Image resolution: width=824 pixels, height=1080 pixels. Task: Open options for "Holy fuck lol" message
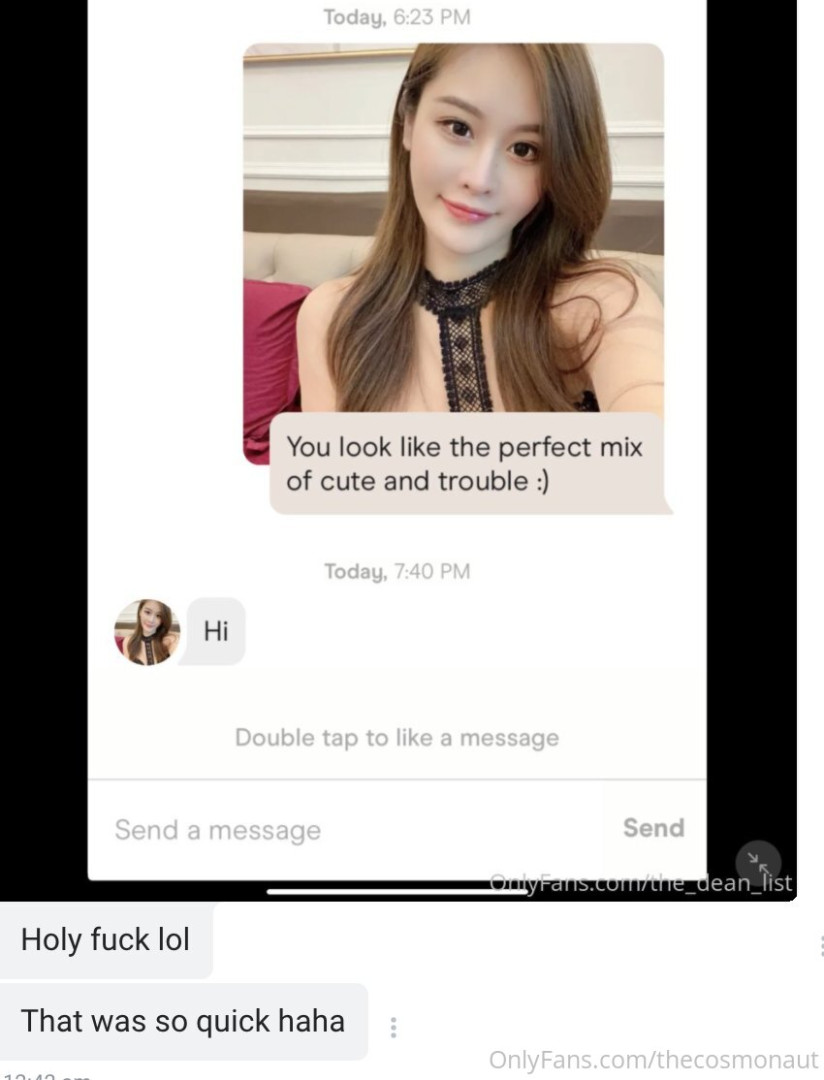click(820, 946)
